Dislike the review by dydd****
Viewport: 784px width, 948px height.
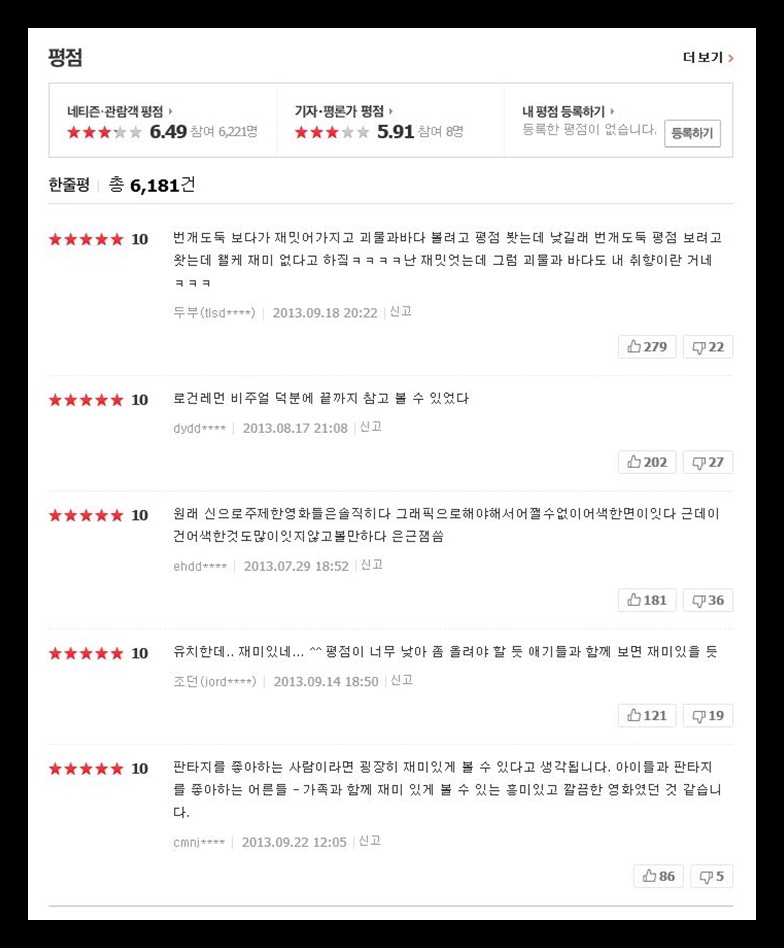pyautogui.click(x=708, y=462)
